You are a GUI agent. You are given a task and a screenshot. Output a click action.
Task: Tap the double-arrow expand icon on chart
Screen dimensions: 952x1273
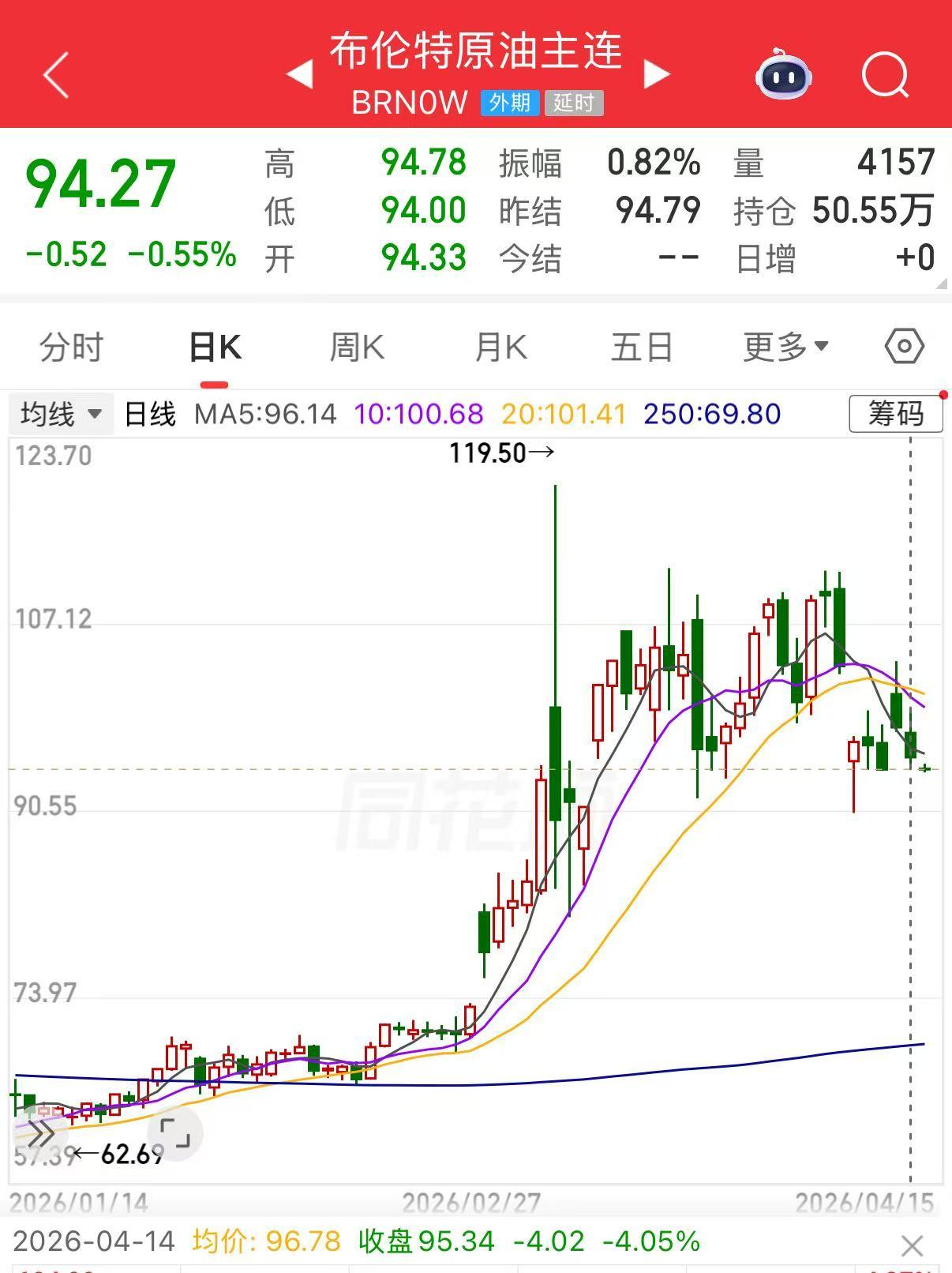click(39, 1133)
